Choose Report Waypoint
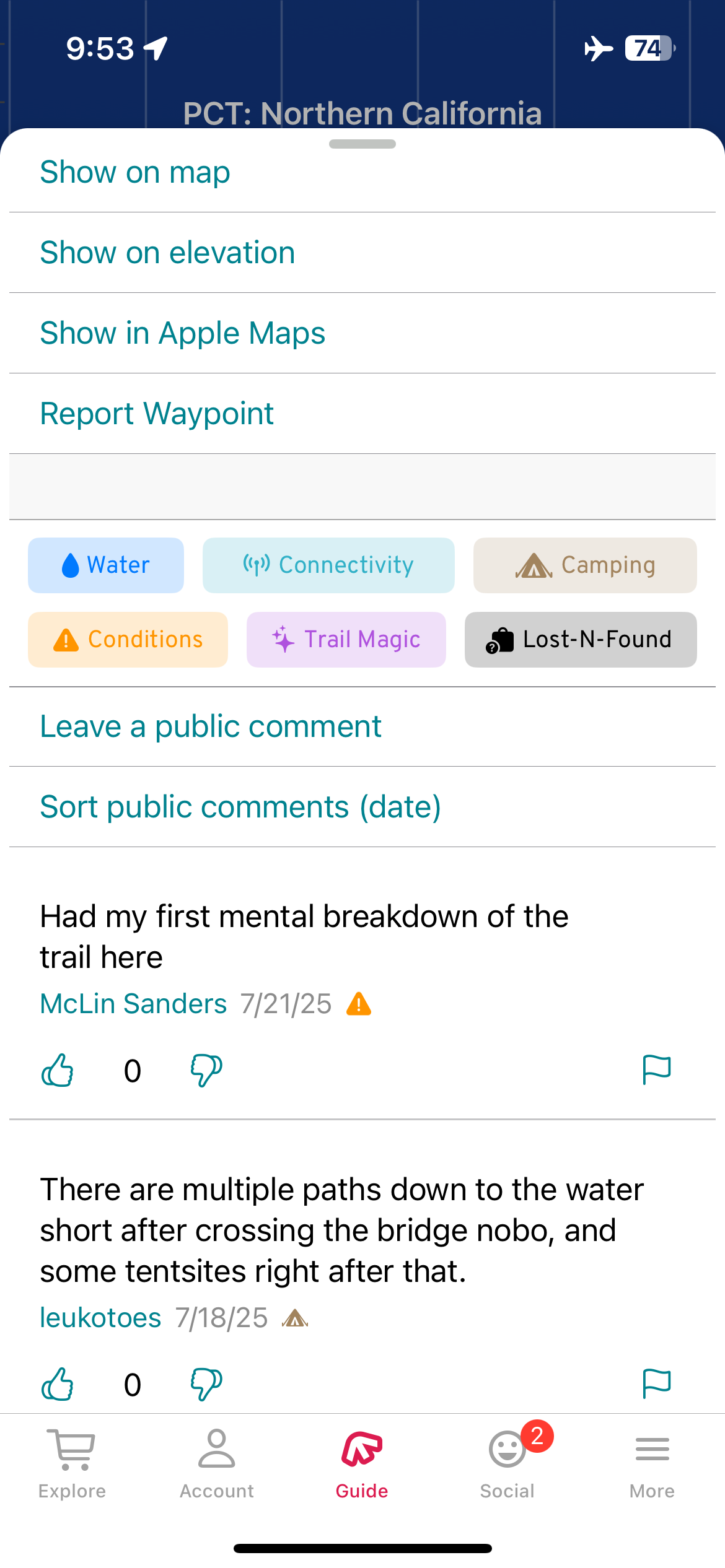This screenshot has height=1568, width=725. [x=362, y=414]
